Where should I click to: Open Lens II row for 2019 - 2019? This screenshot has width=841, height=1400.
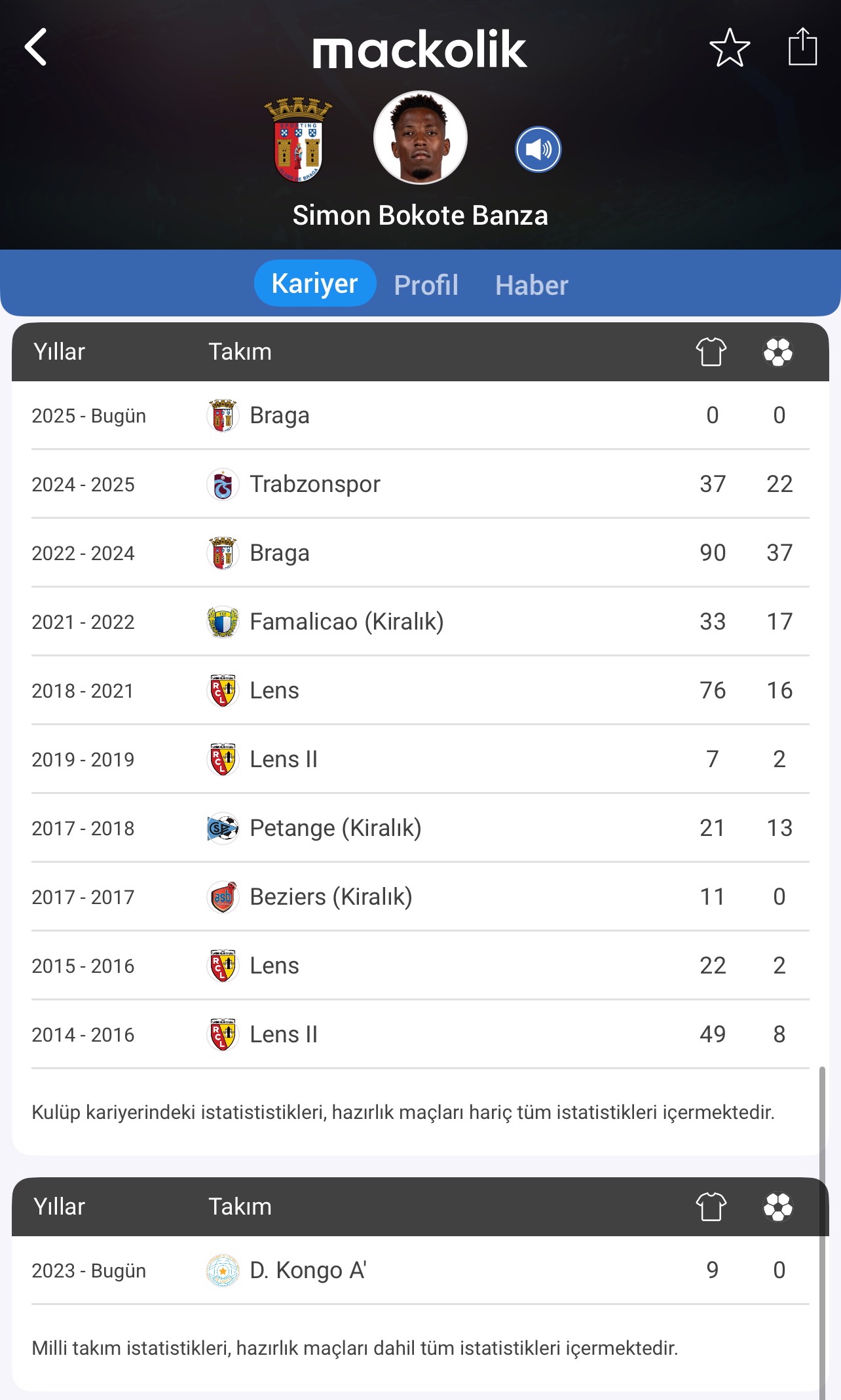tap(421, 759)
